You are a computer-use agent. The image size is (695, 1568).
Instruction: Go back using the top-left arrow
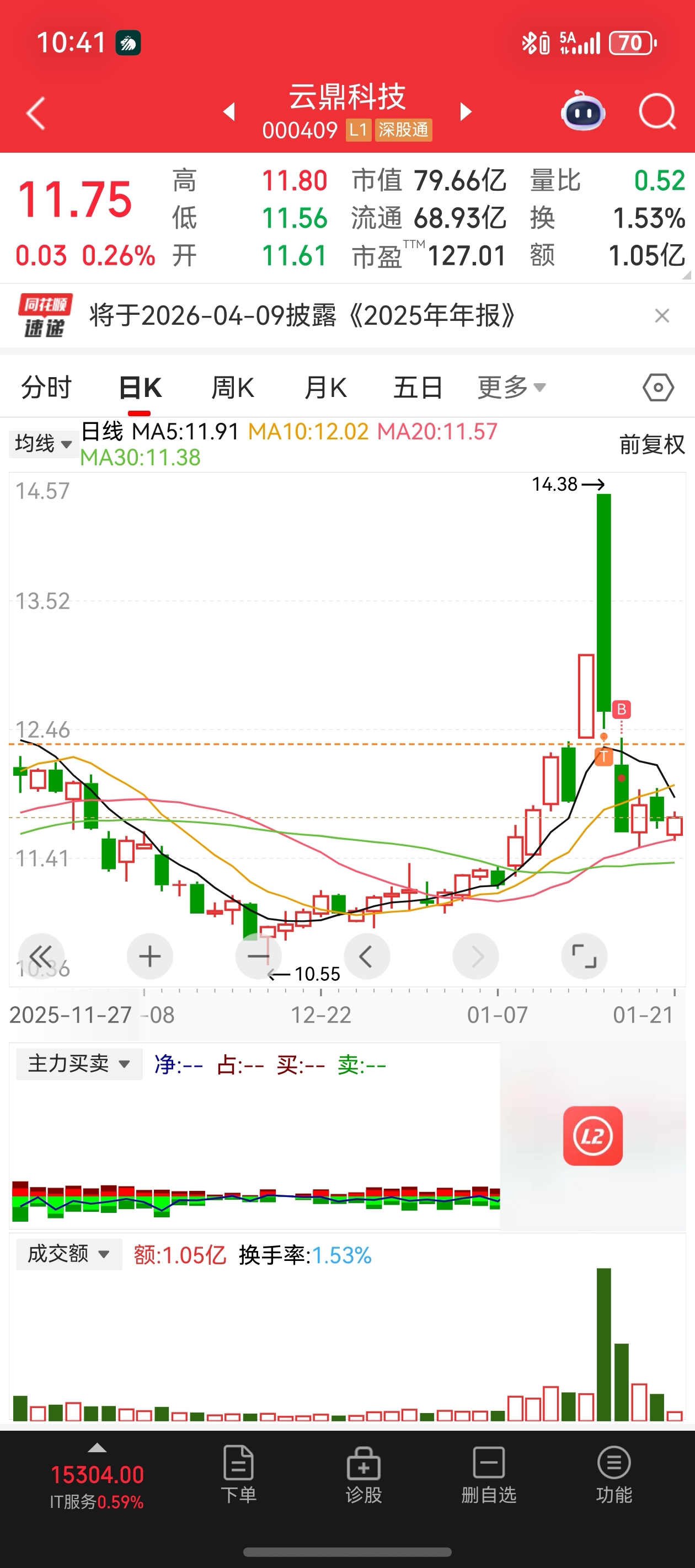pyautogui.click(x=36, y=113)
